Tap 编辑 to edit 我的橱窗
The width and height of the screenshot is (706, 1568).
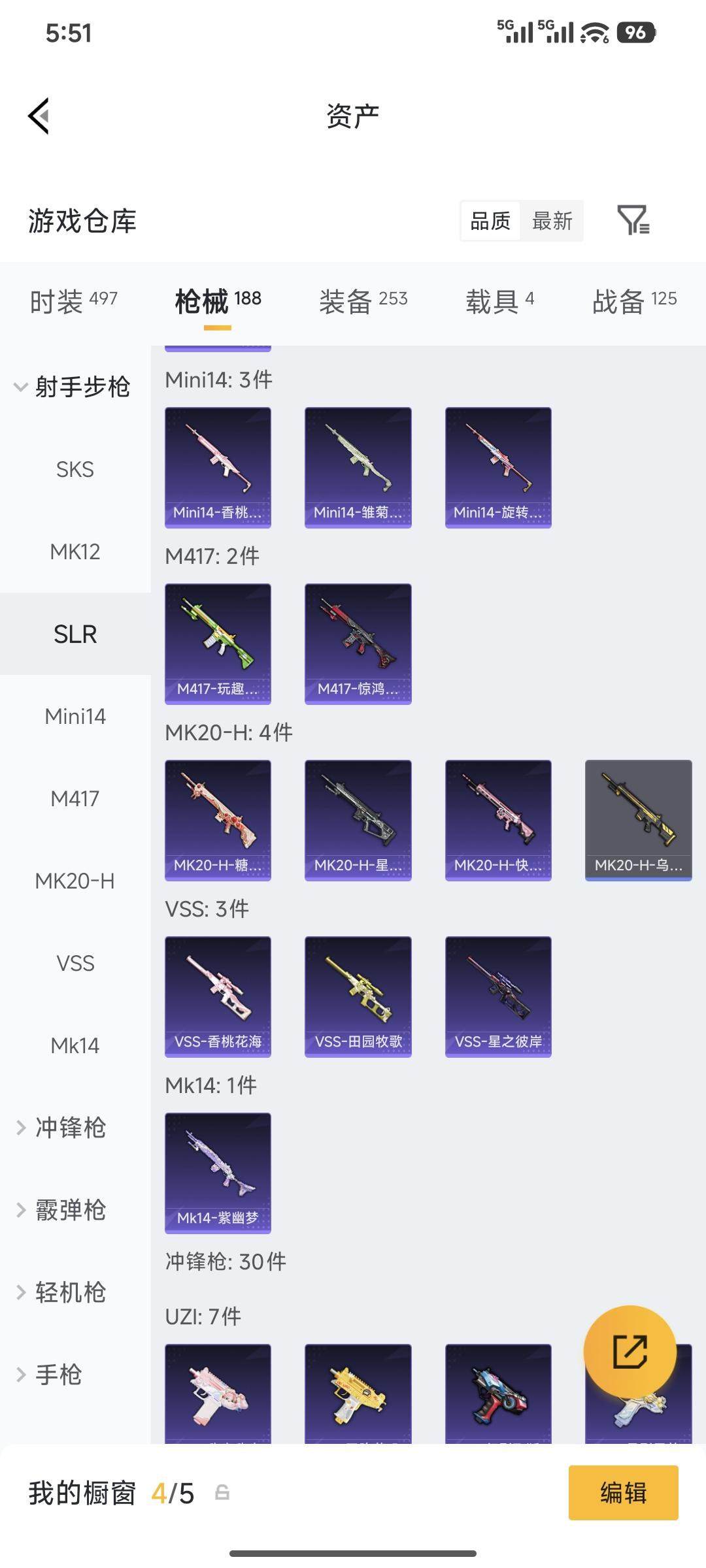(x=623, y=1493)
